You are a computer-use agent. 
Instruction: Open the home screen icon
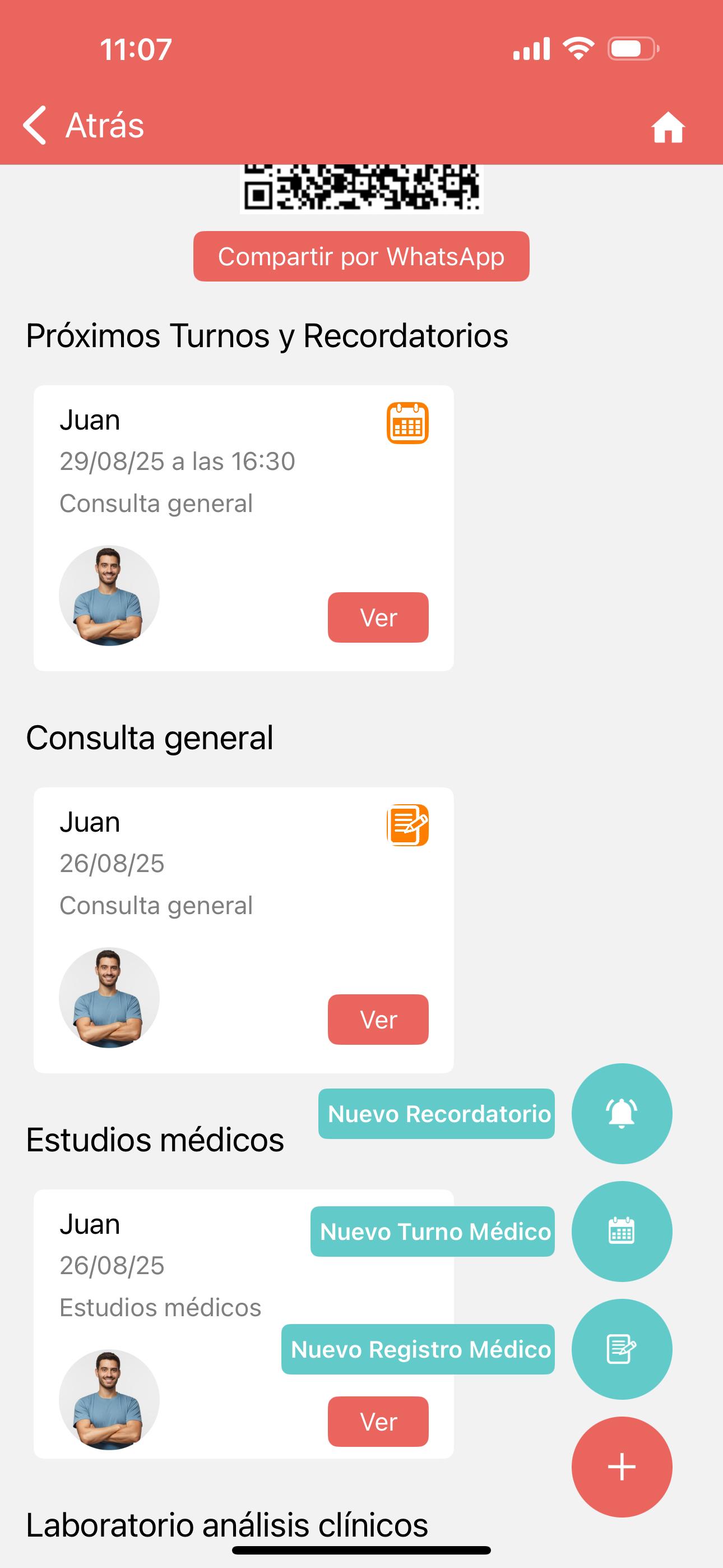668,127
